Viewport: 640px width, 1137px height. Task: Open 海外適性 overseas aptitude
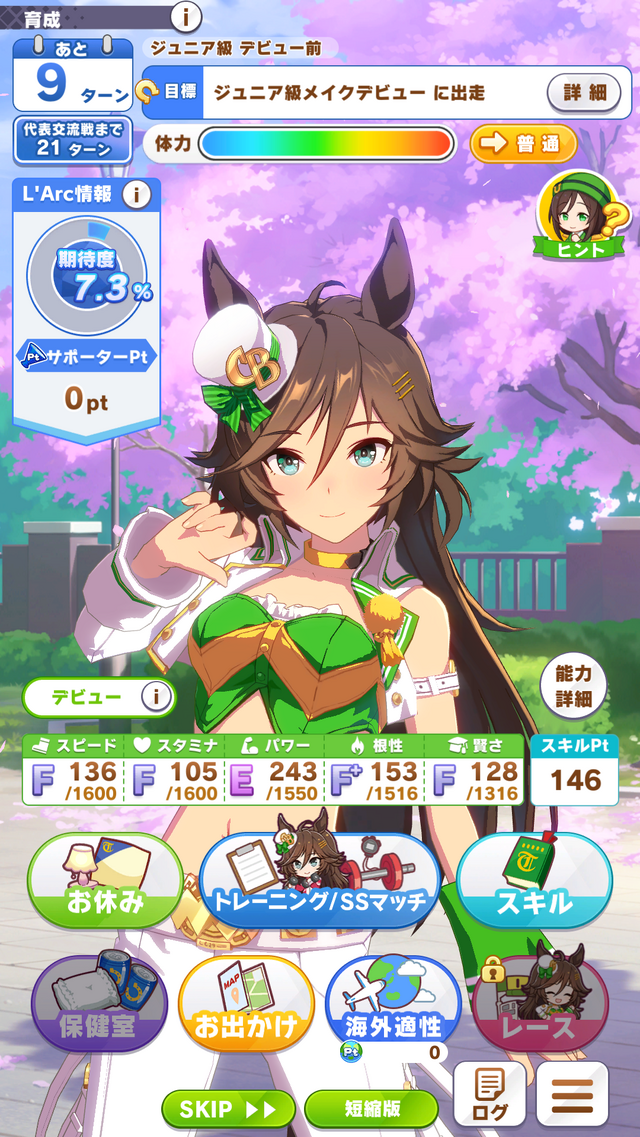pos(393,1005)
